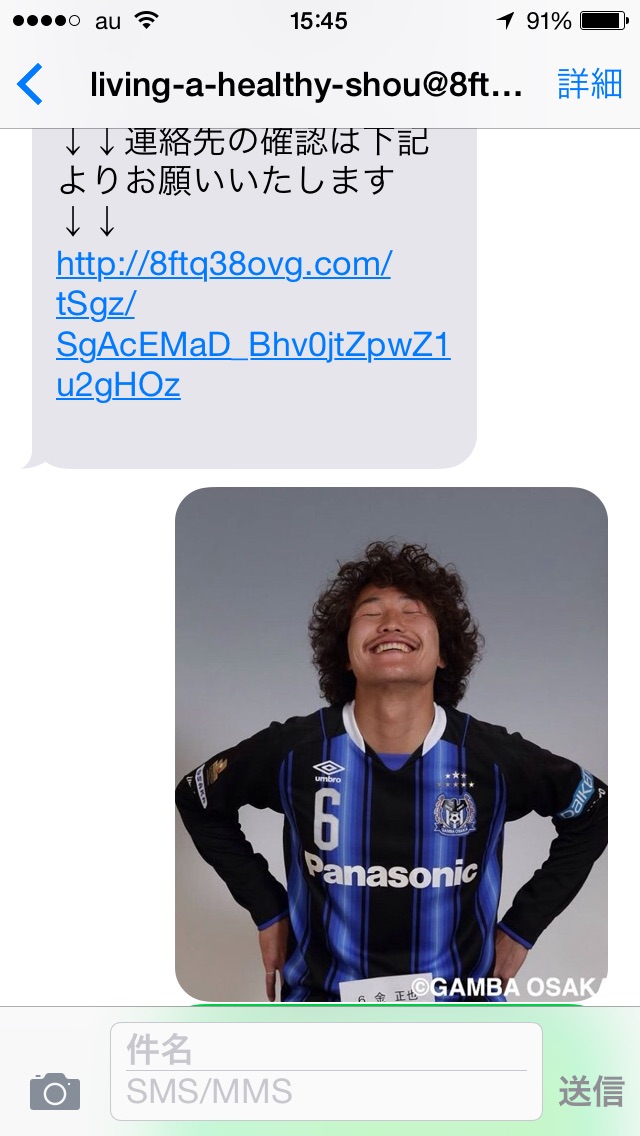Send the message with 送信
The image size is (640, 1136).
[x=591, y=1091]
